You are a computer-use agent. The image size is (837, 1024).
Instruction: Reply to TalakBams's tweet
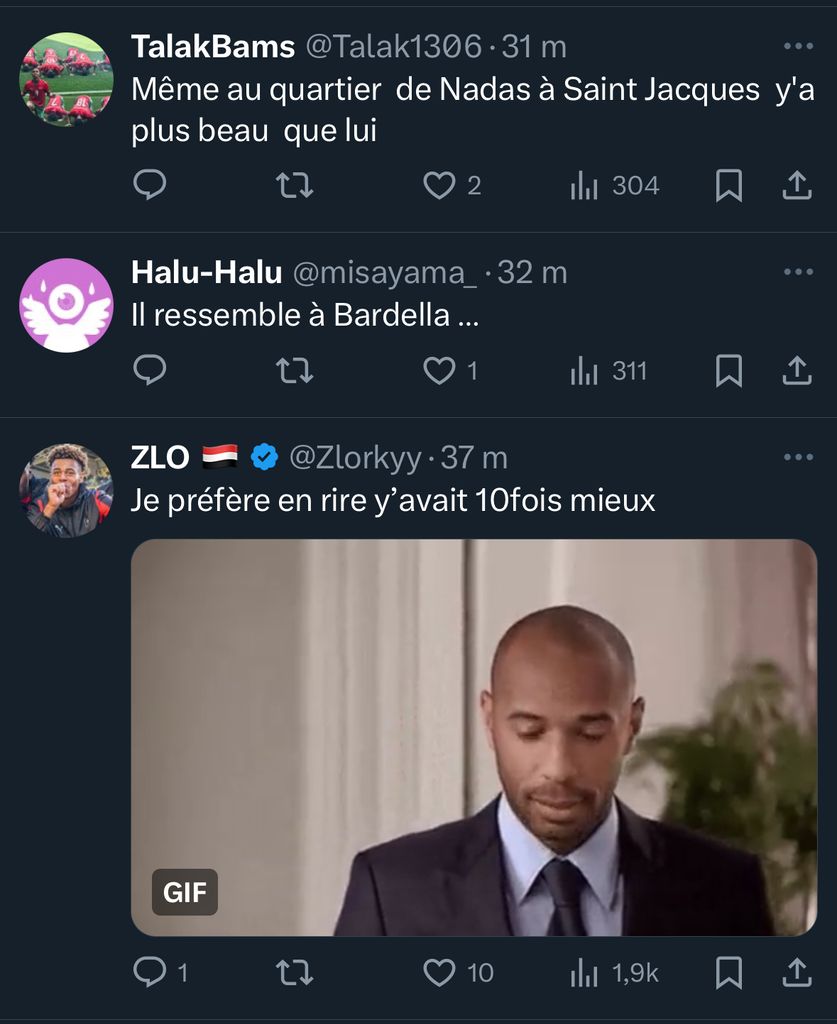(150, 185)
